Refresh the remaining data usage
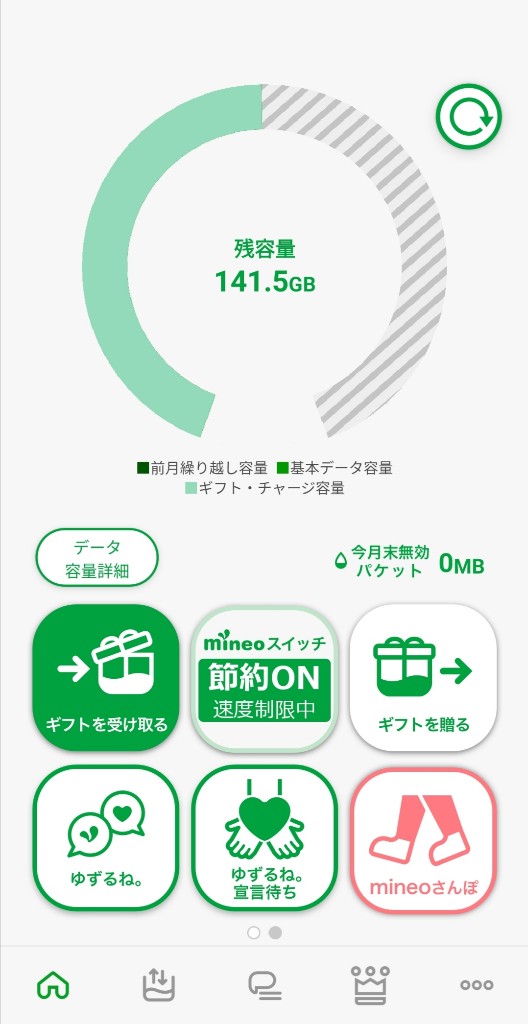 [469, 116]
